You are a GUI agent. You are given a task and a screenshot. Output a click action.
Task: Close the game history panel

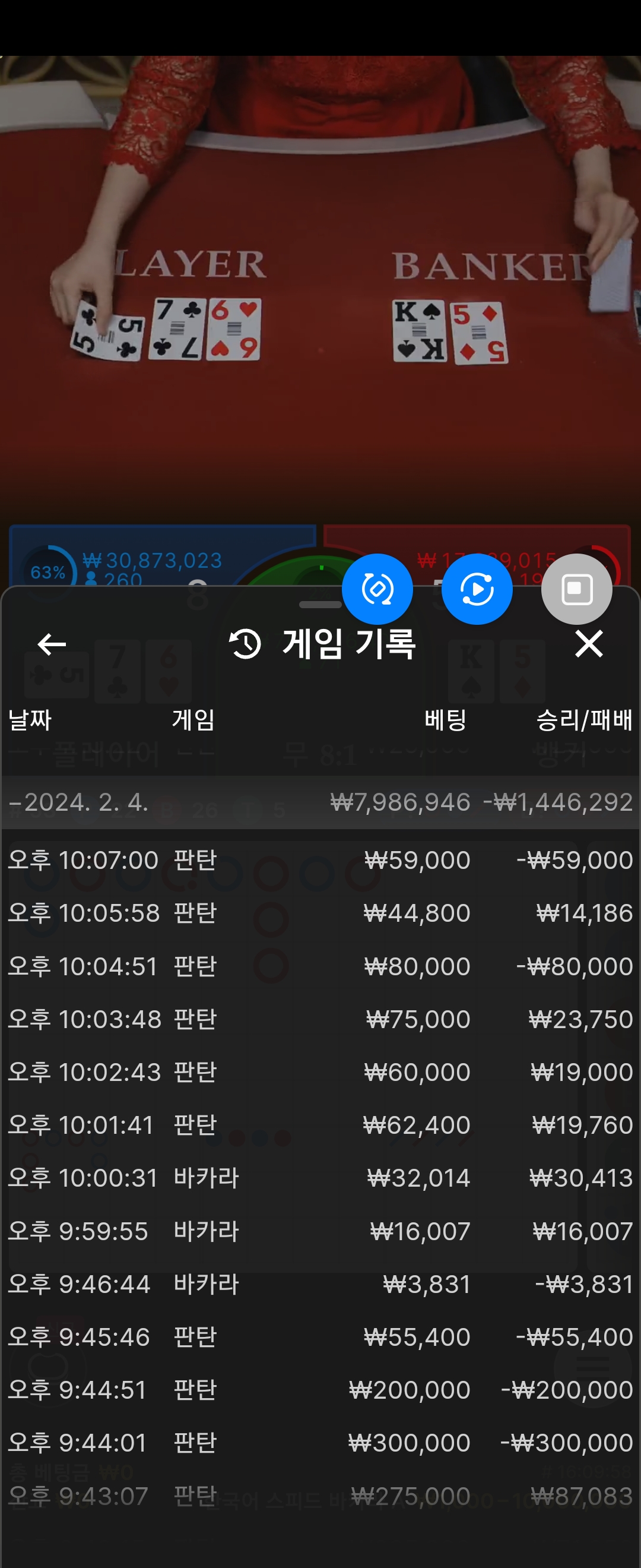click(x=589, y=644)
